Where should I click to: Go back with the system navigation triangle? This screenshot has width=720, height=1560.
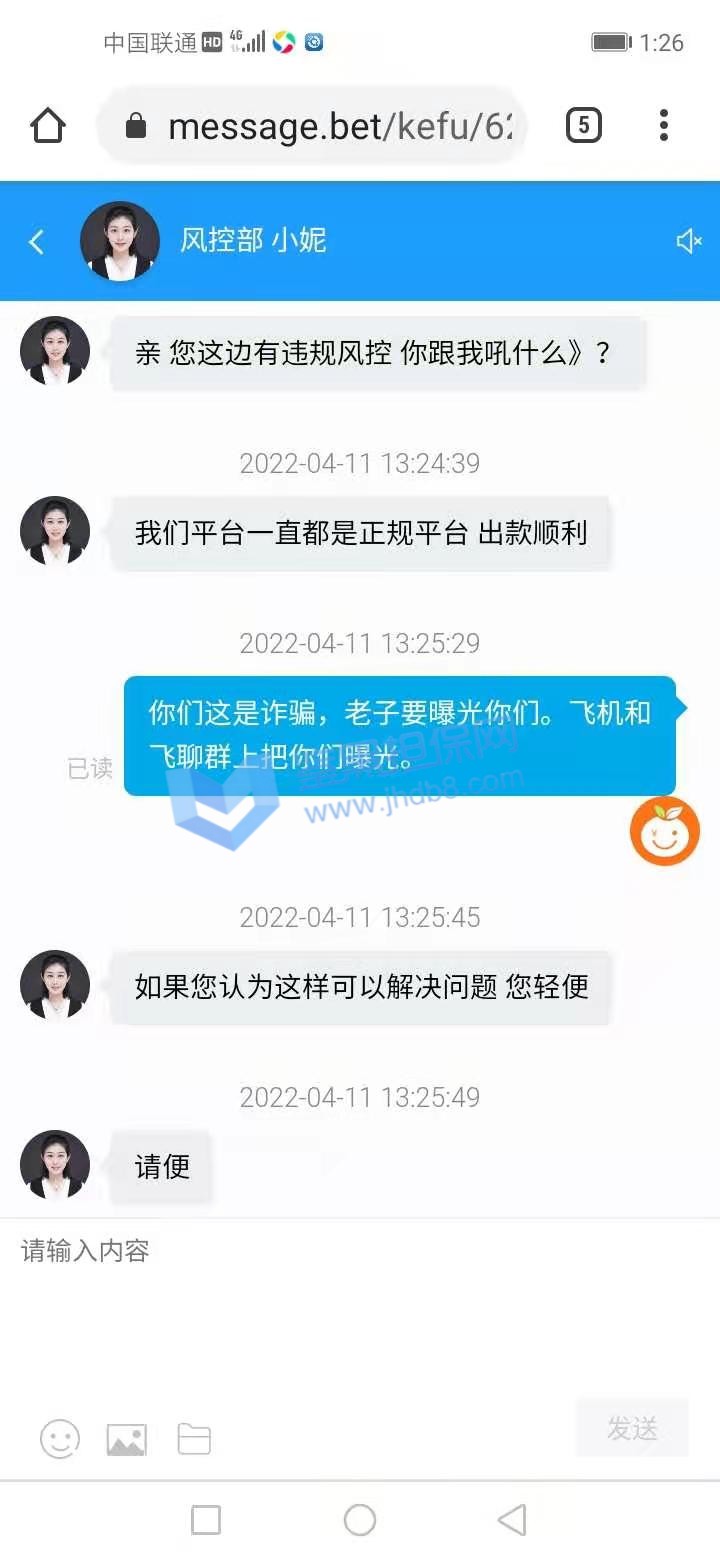tap(512, 1520)
